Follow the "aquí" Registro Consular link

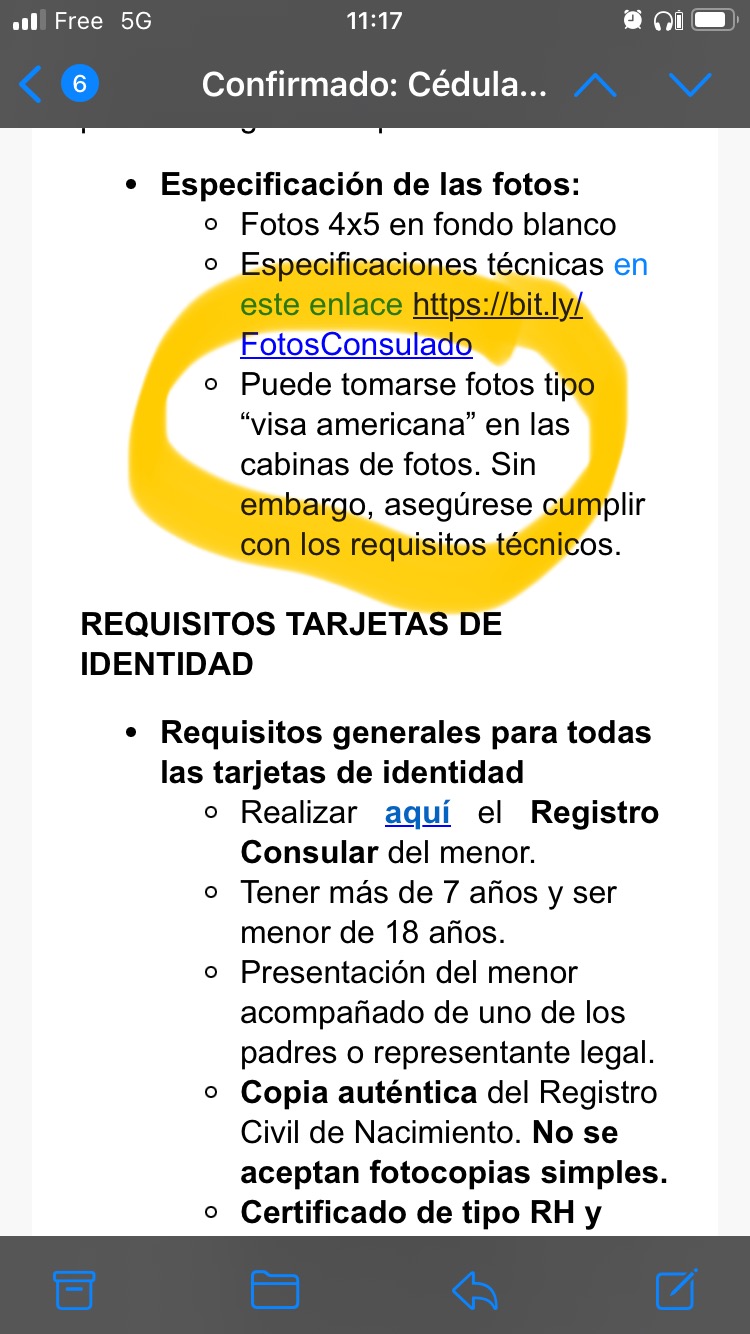point(417,813)
